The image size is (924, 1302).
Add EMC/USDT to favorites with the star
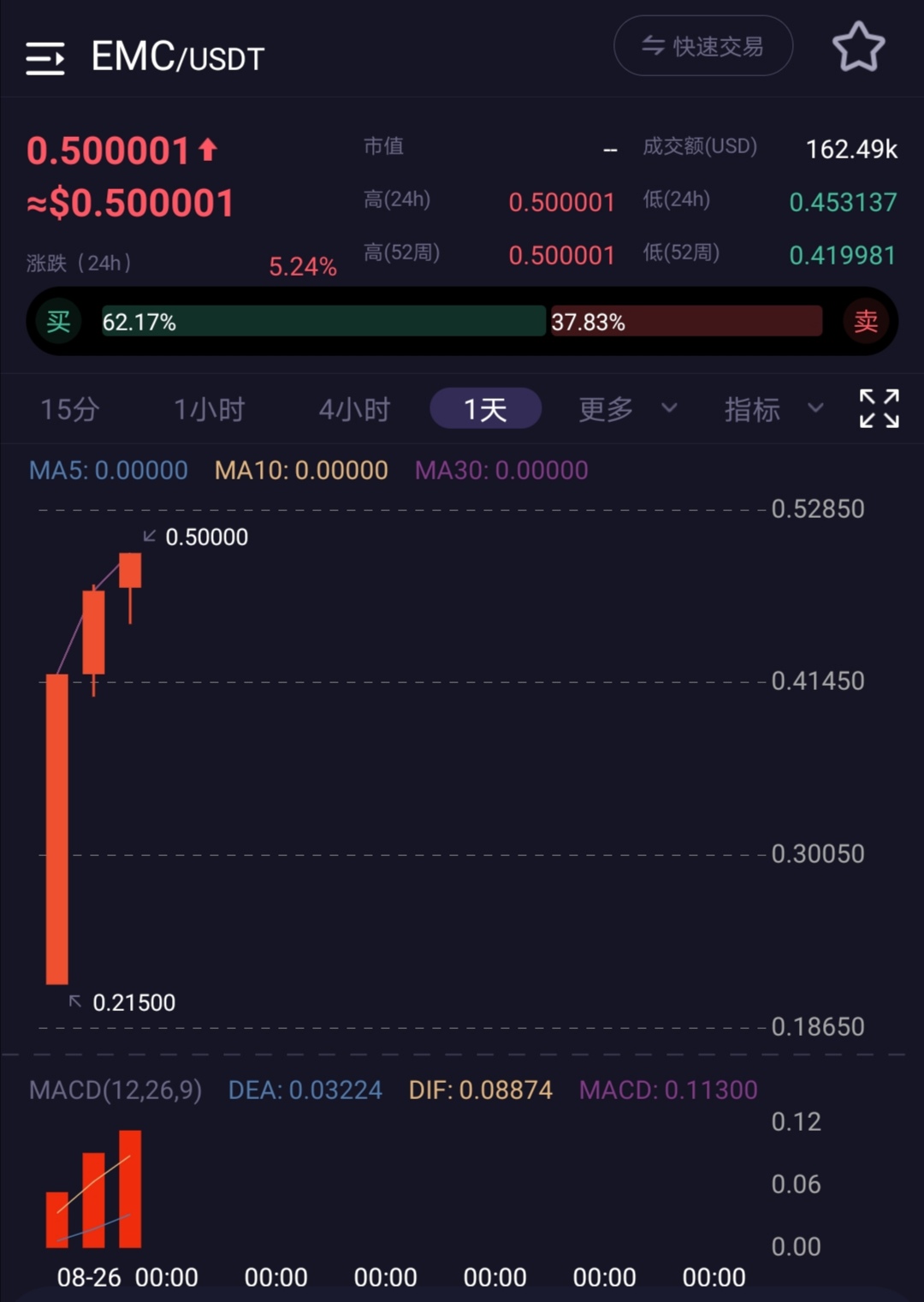[x=858, y=47]
